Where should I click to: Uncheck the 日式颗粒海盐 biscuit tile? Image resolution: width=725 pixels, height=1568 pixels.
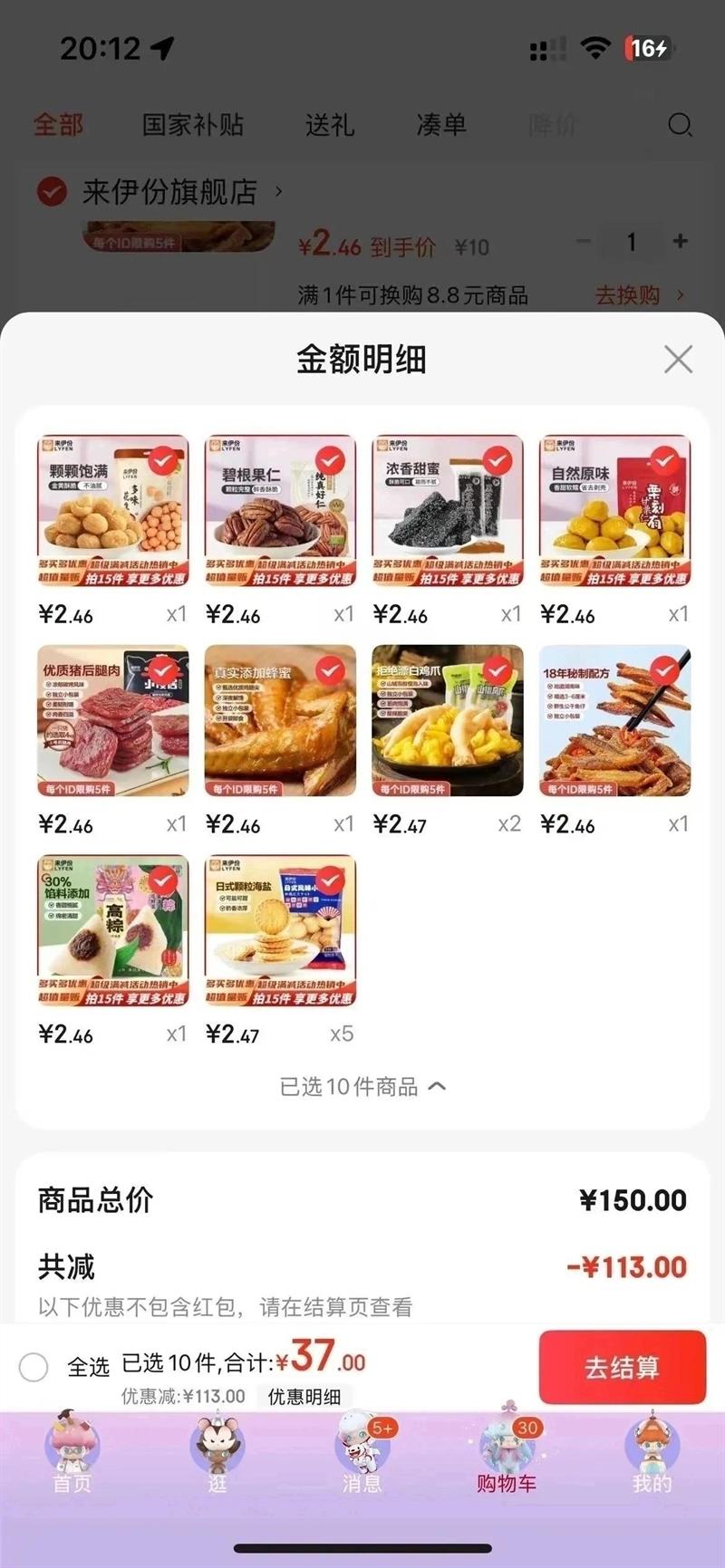point(330,880)
